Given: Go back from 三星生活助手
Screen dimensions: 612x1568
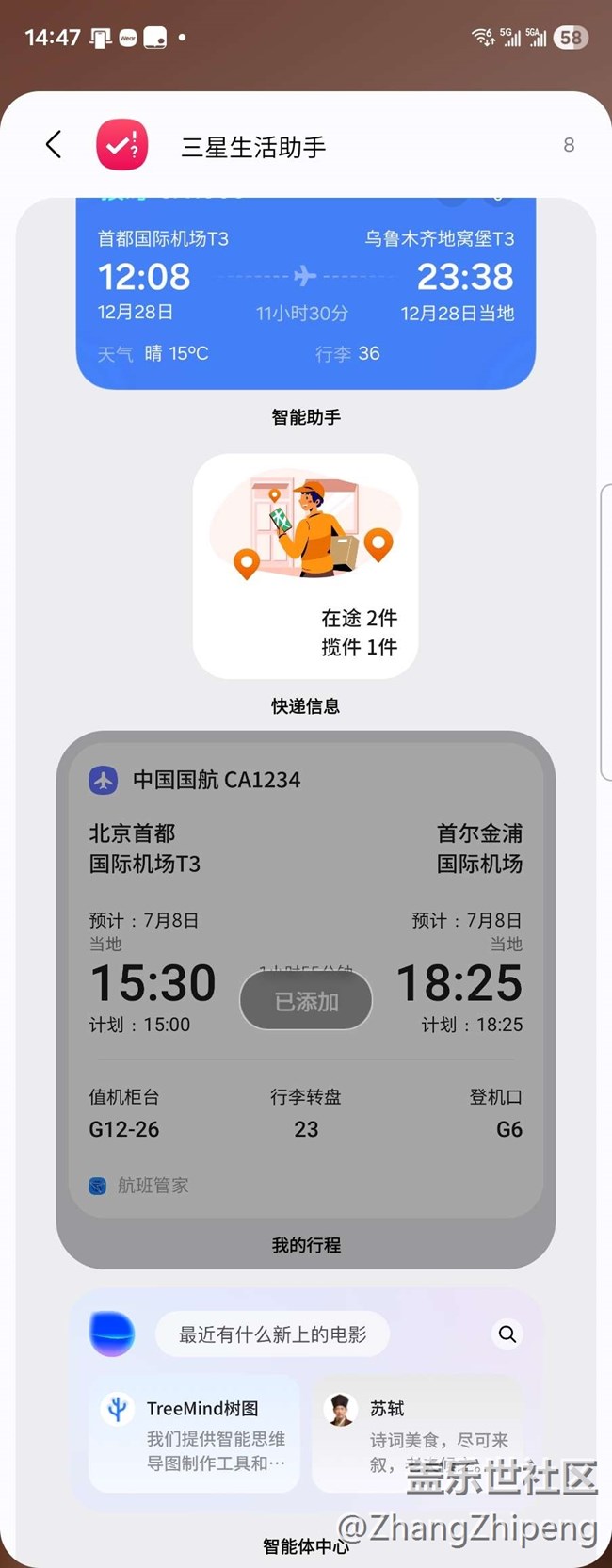Looking at the screenshot, I should 54,145.
